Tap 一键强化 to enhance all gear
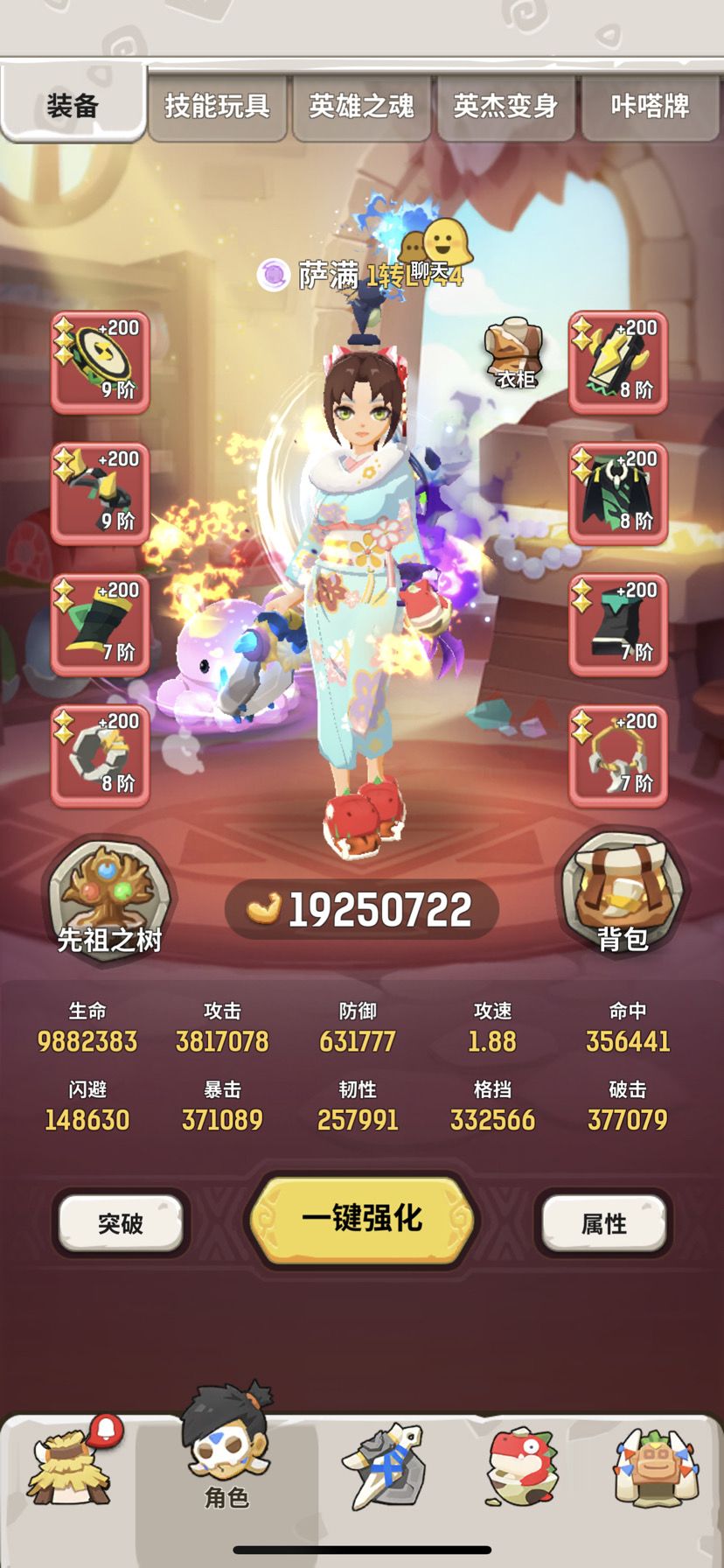 coord(362,1220)
